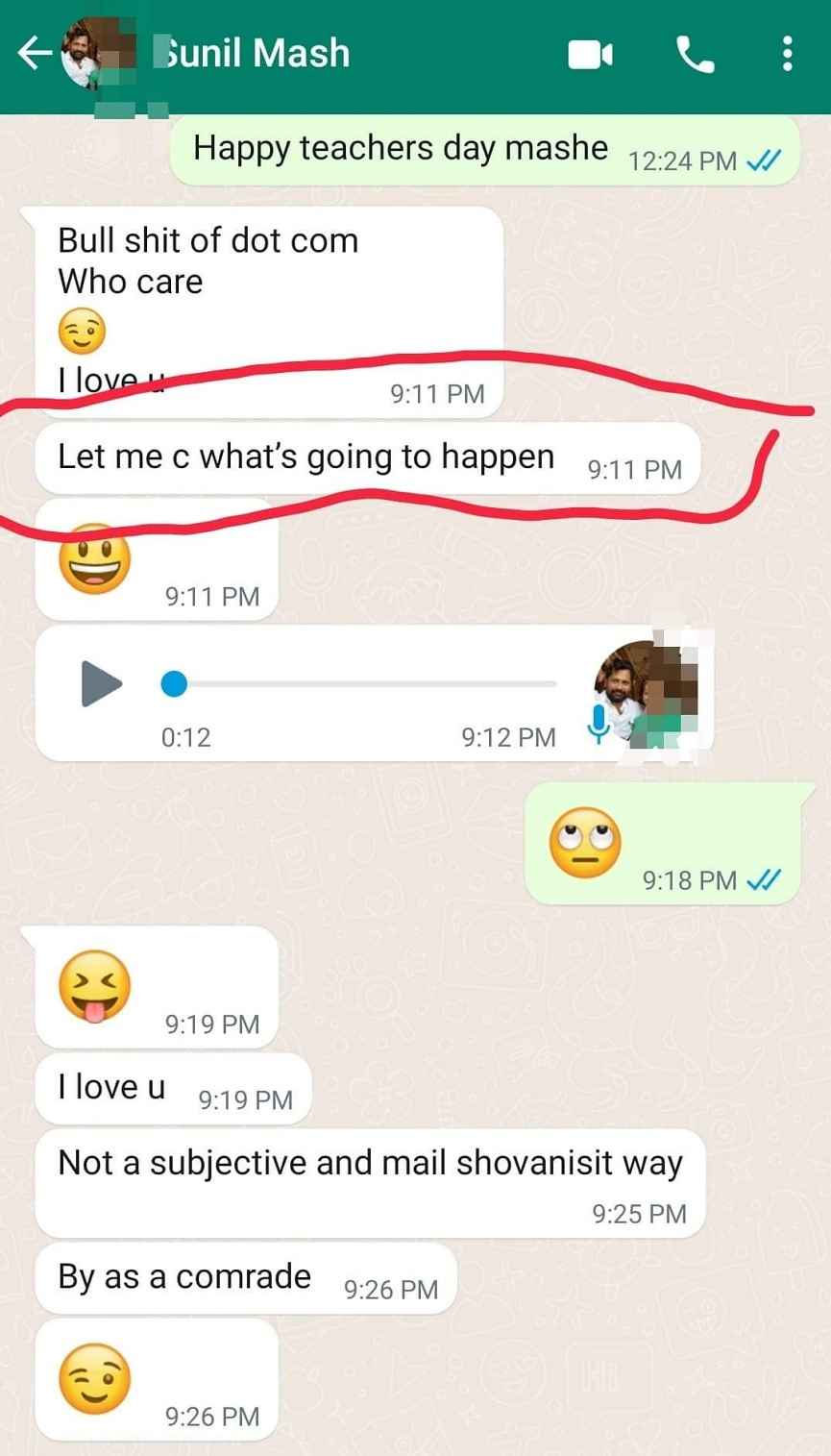
Task: Seek on the voice message progress bar
Action: click(365, 684)
